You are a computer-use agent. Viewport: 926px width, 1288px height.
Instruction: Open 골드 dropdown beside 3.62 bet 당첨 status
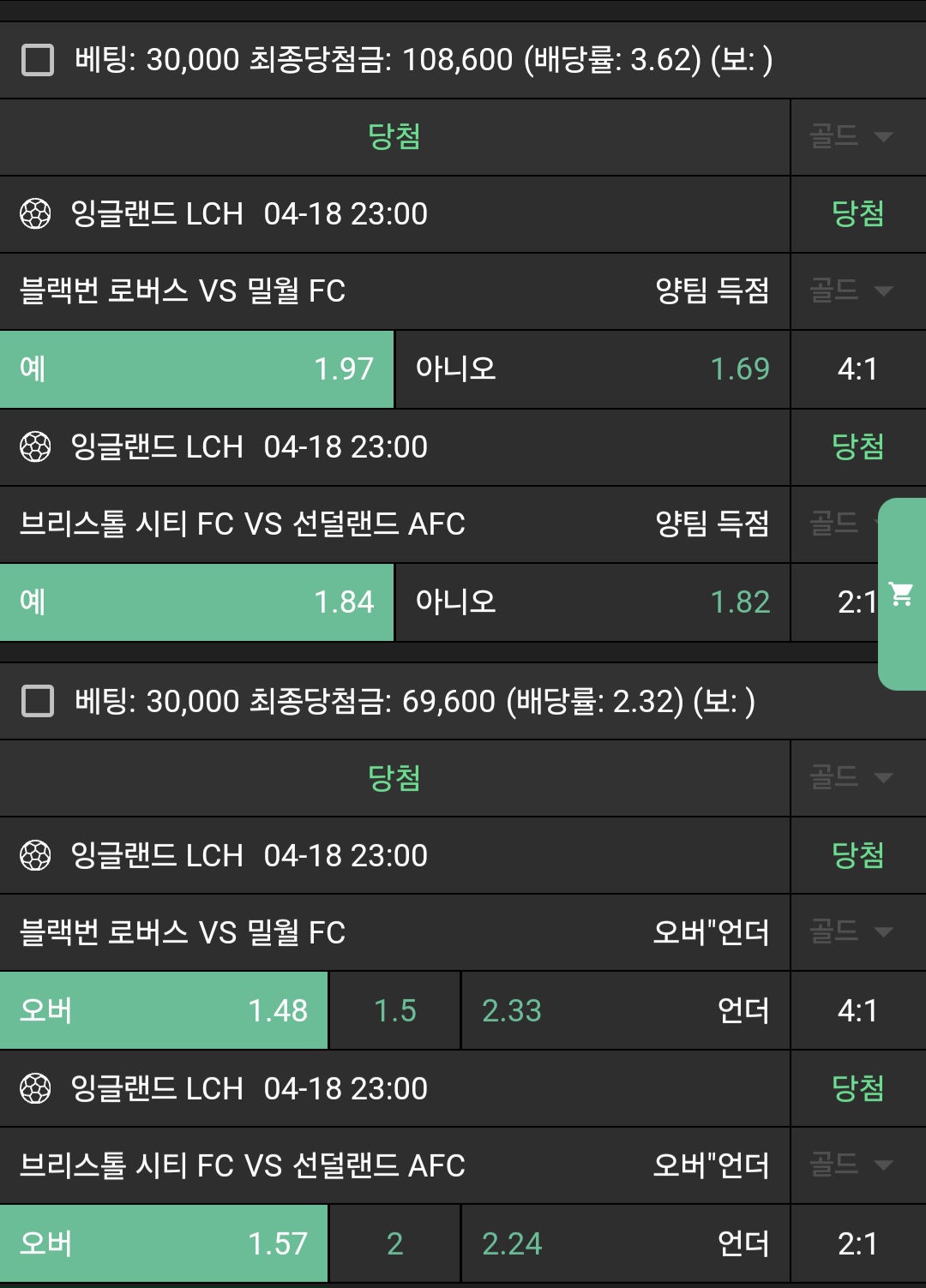click(851, 136)
